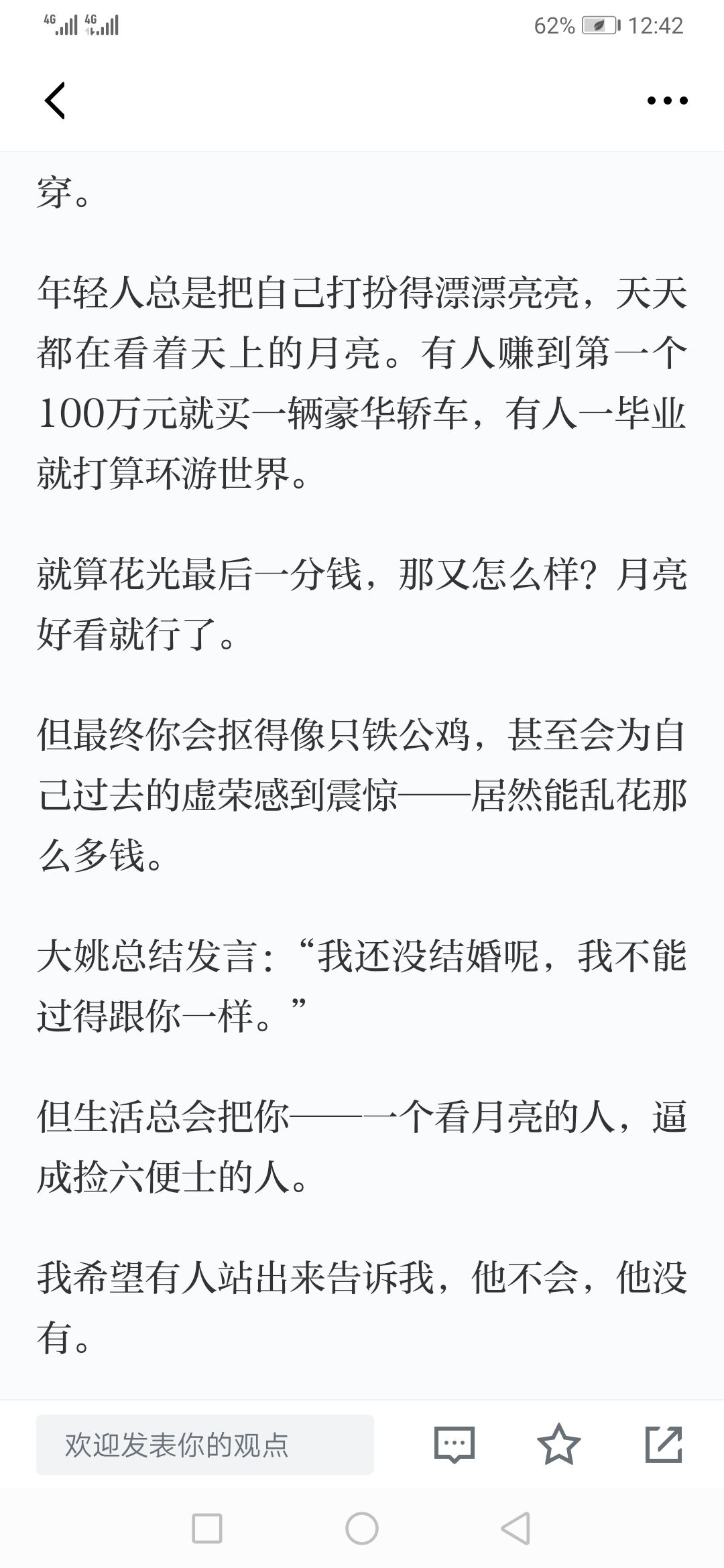Go back using the top-left arrow
This screenshot has width=724, height=1568.
[x=55, y=101]
